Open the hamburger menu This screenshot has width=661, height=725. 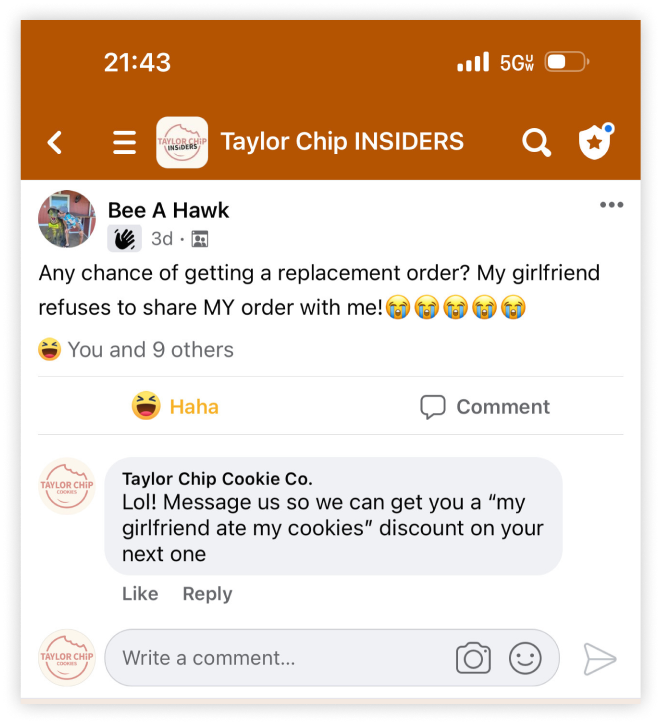(124, 143)
